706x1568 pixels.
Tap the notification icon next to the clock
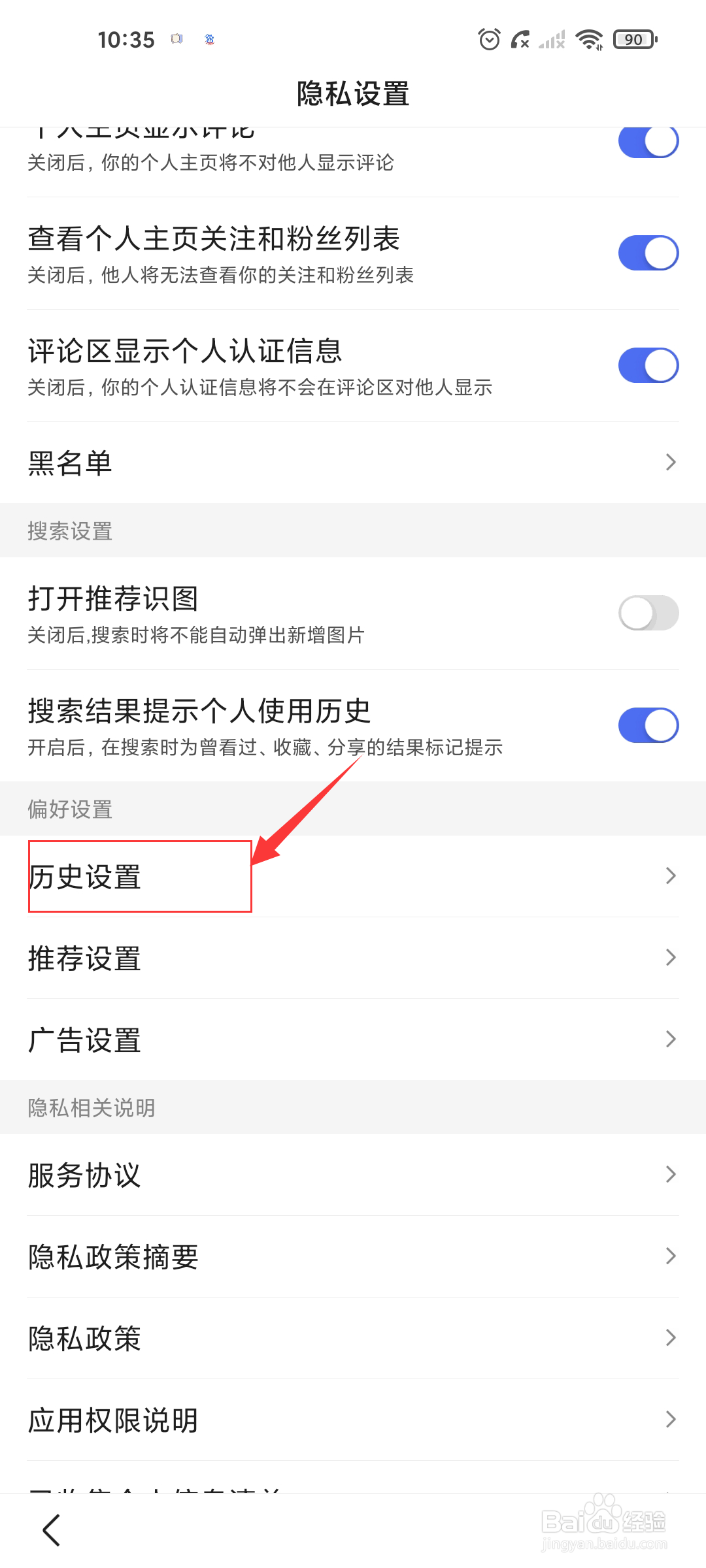click(175, 39)
